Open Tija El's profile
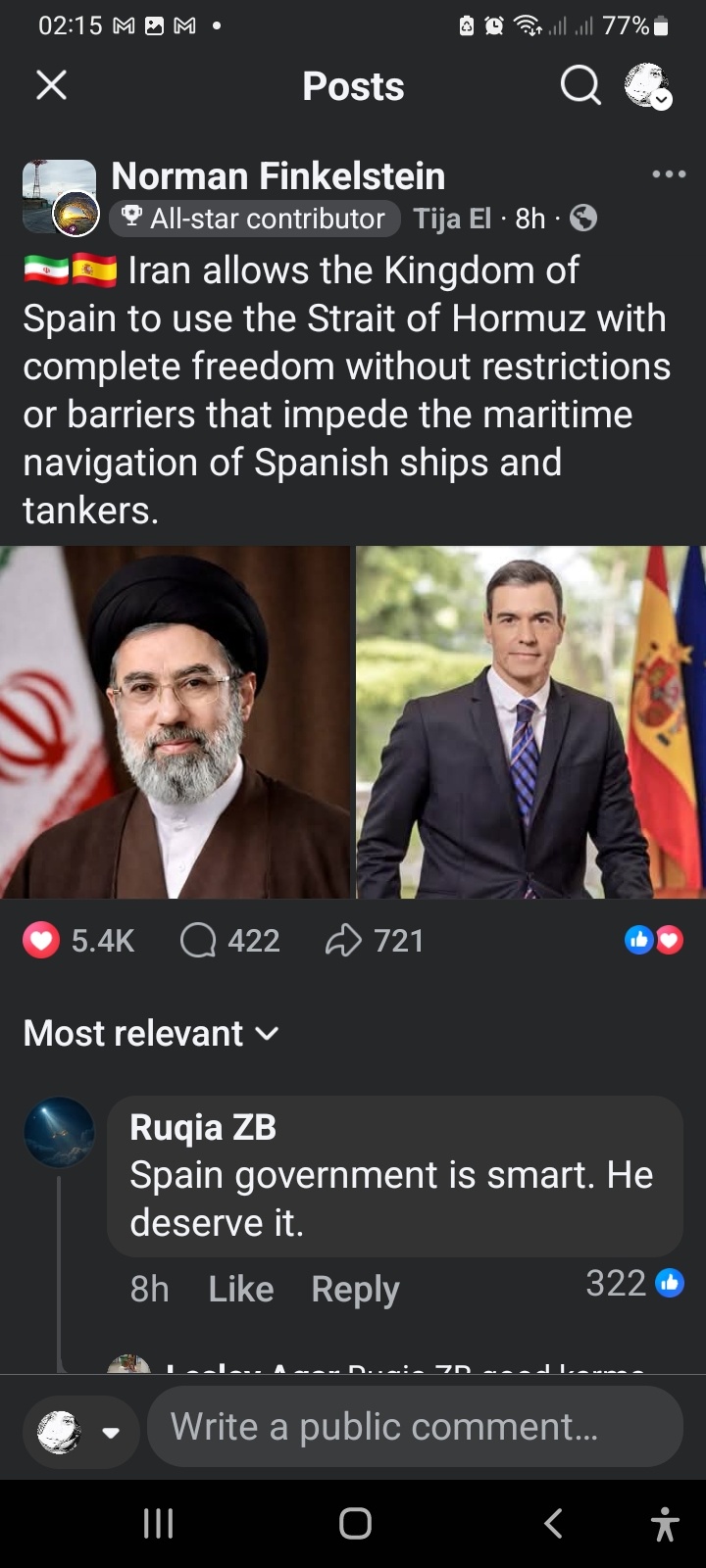 451,219
